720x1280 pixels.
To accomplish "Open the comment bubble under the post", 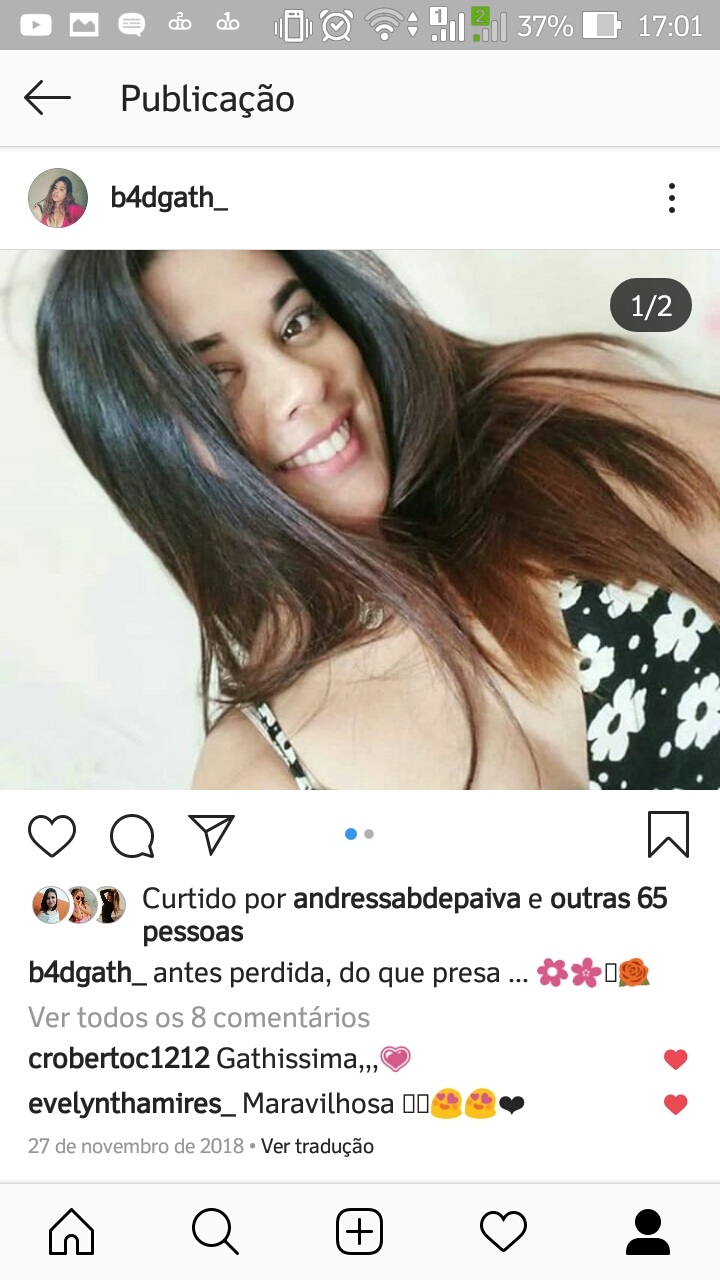I will pos(132,836).
